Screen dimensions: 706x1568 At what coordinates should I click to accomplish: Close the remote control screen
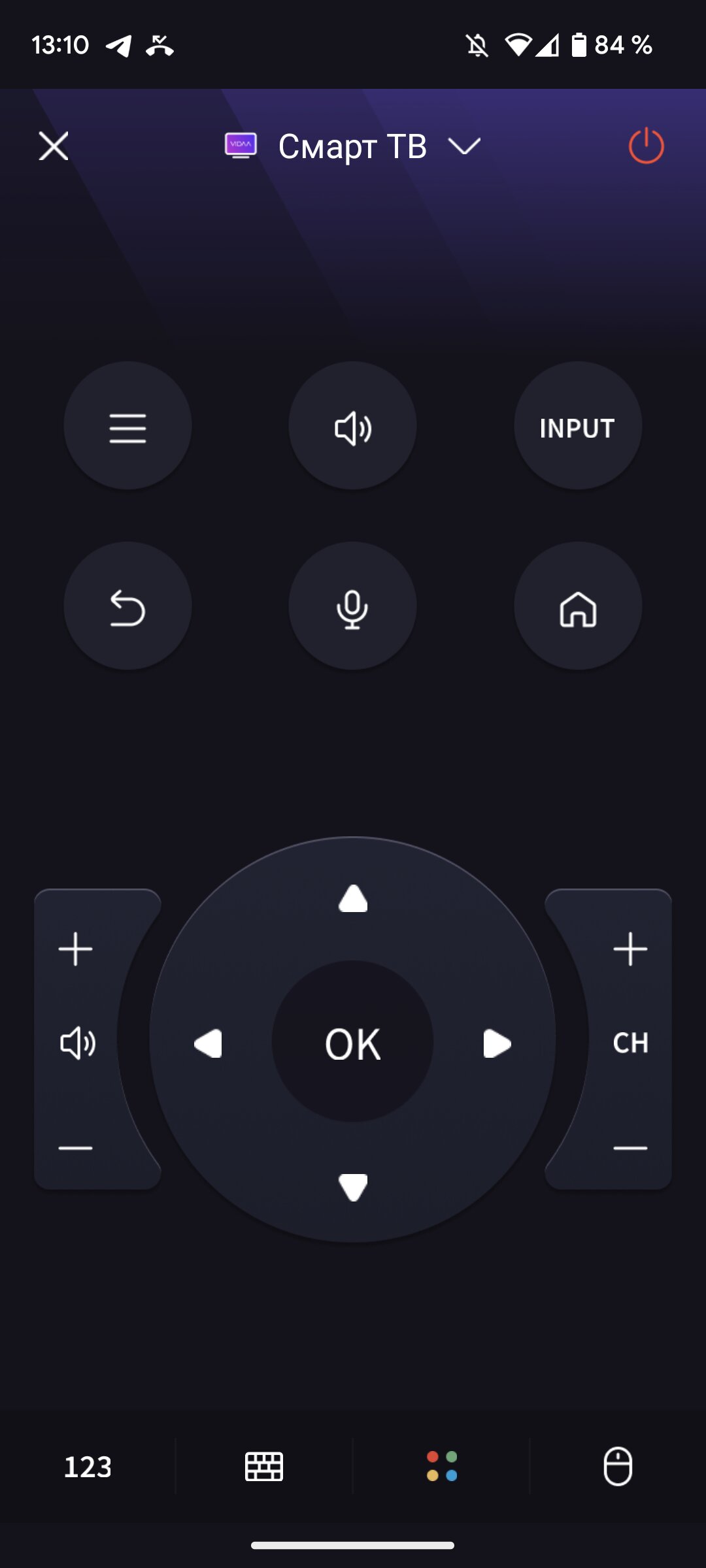tap(54, 146)
